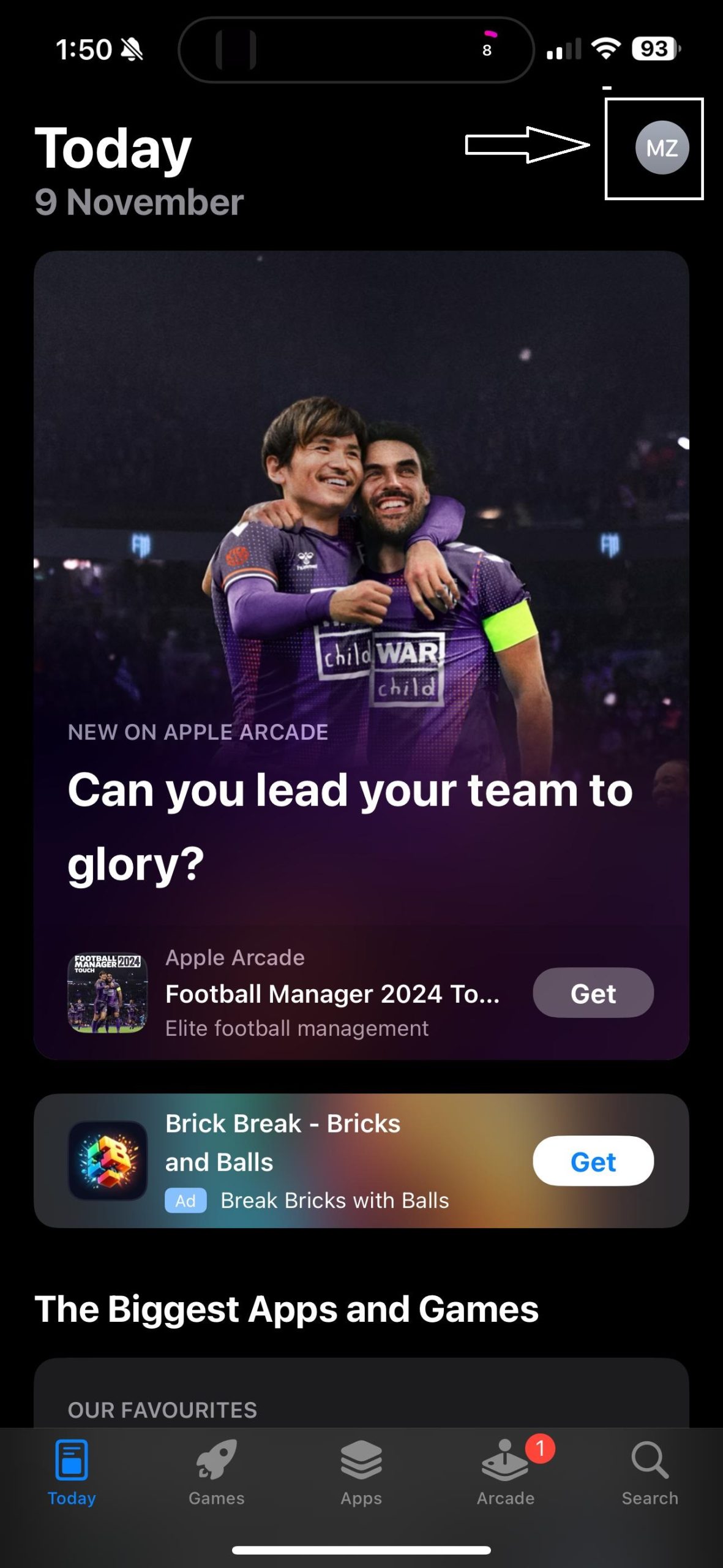The image size is (723, 1568).
Task: Open the MZ account profile
Action: click(662, 148)
